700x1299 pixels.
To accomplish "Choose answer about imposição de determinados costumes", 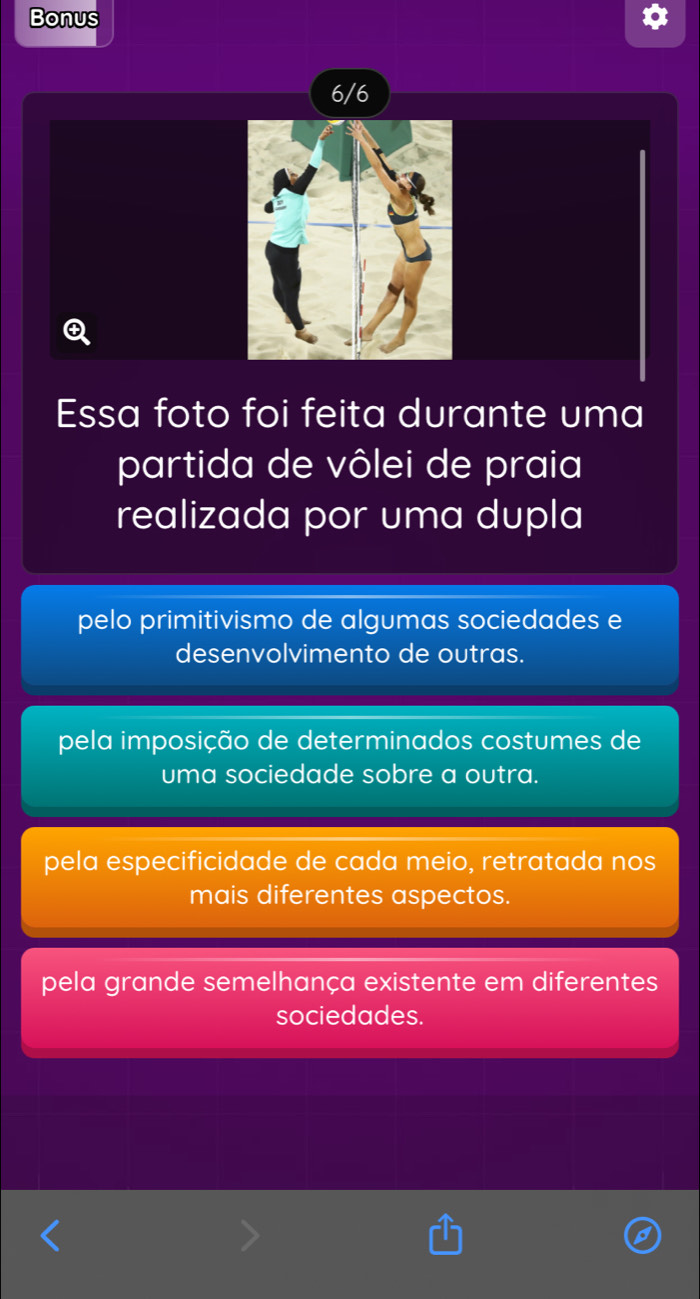I will 350,757.
